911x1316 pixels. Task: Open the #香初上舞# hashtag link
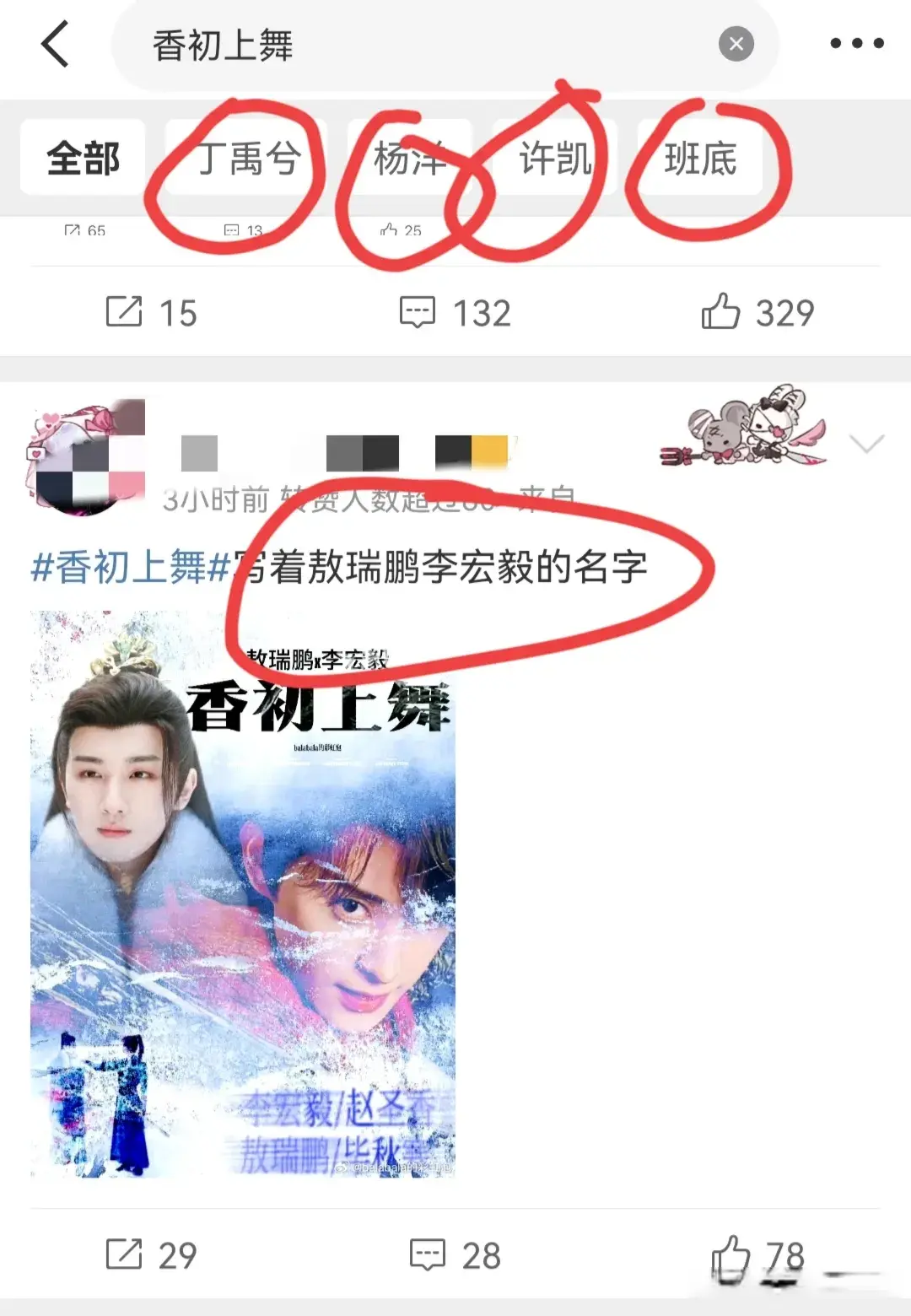click(131, 568)
